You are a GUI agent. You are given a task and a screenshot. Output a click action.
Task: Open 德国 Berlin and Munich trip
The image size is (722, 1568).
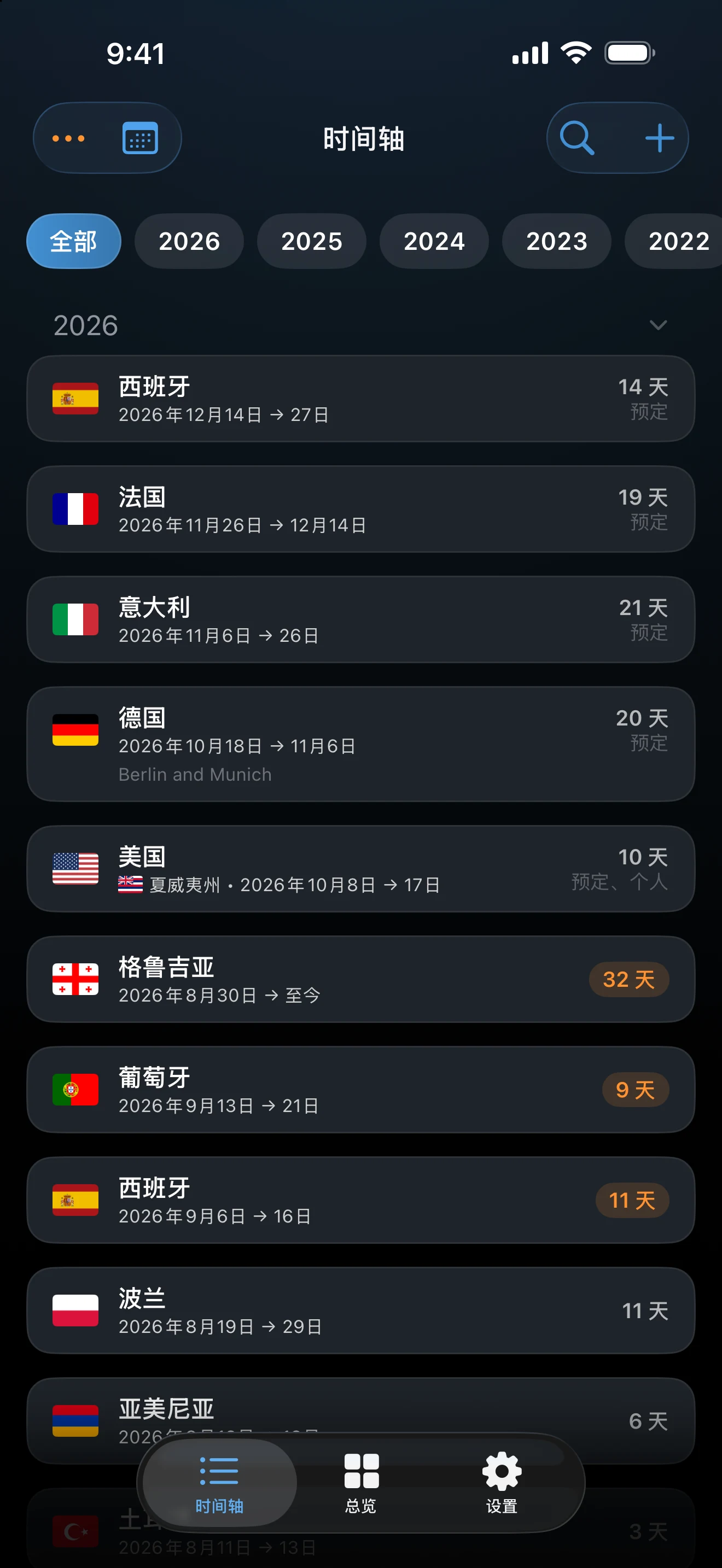pos(361,744)
